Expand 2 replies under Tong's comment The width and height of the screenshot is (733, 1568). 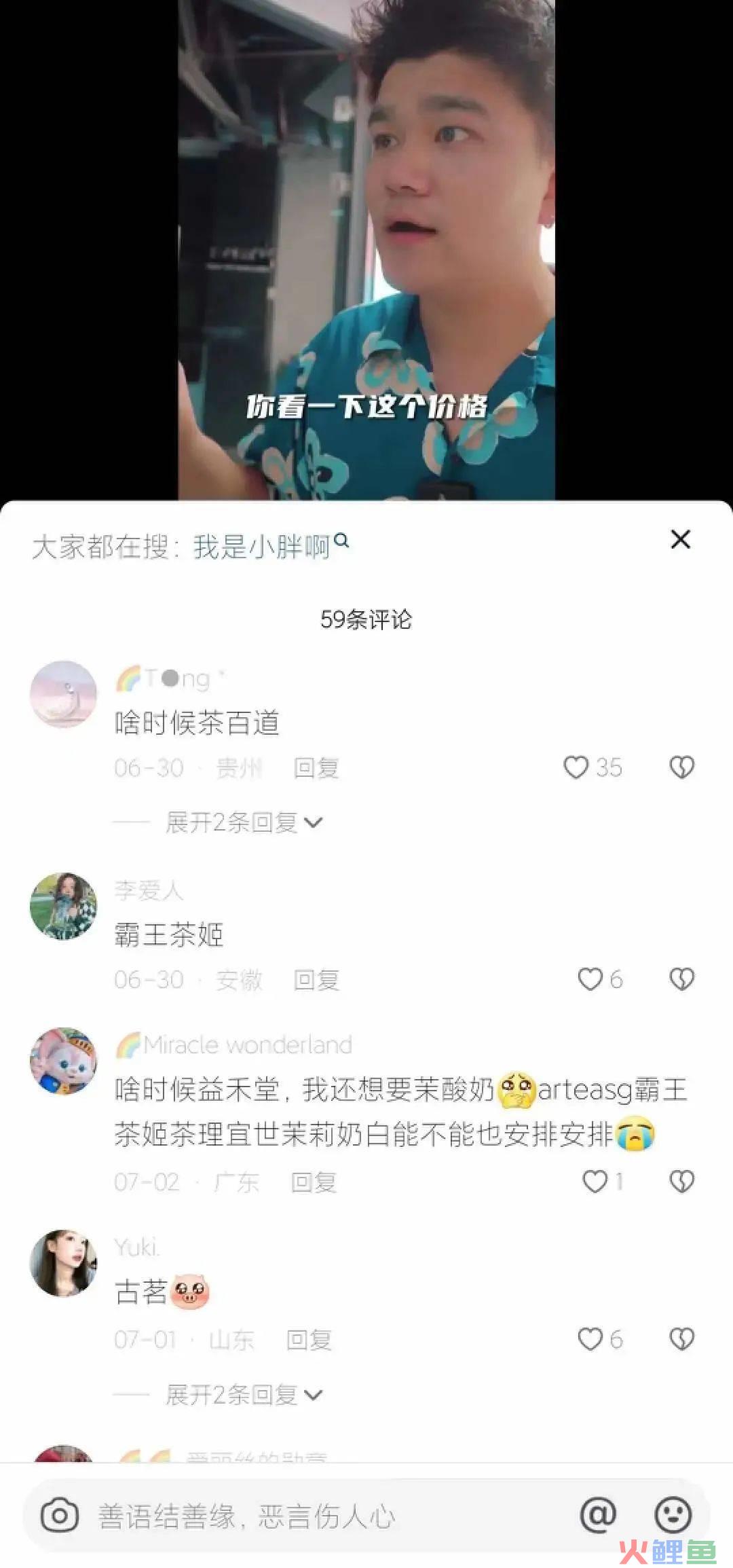click(242, 822)
